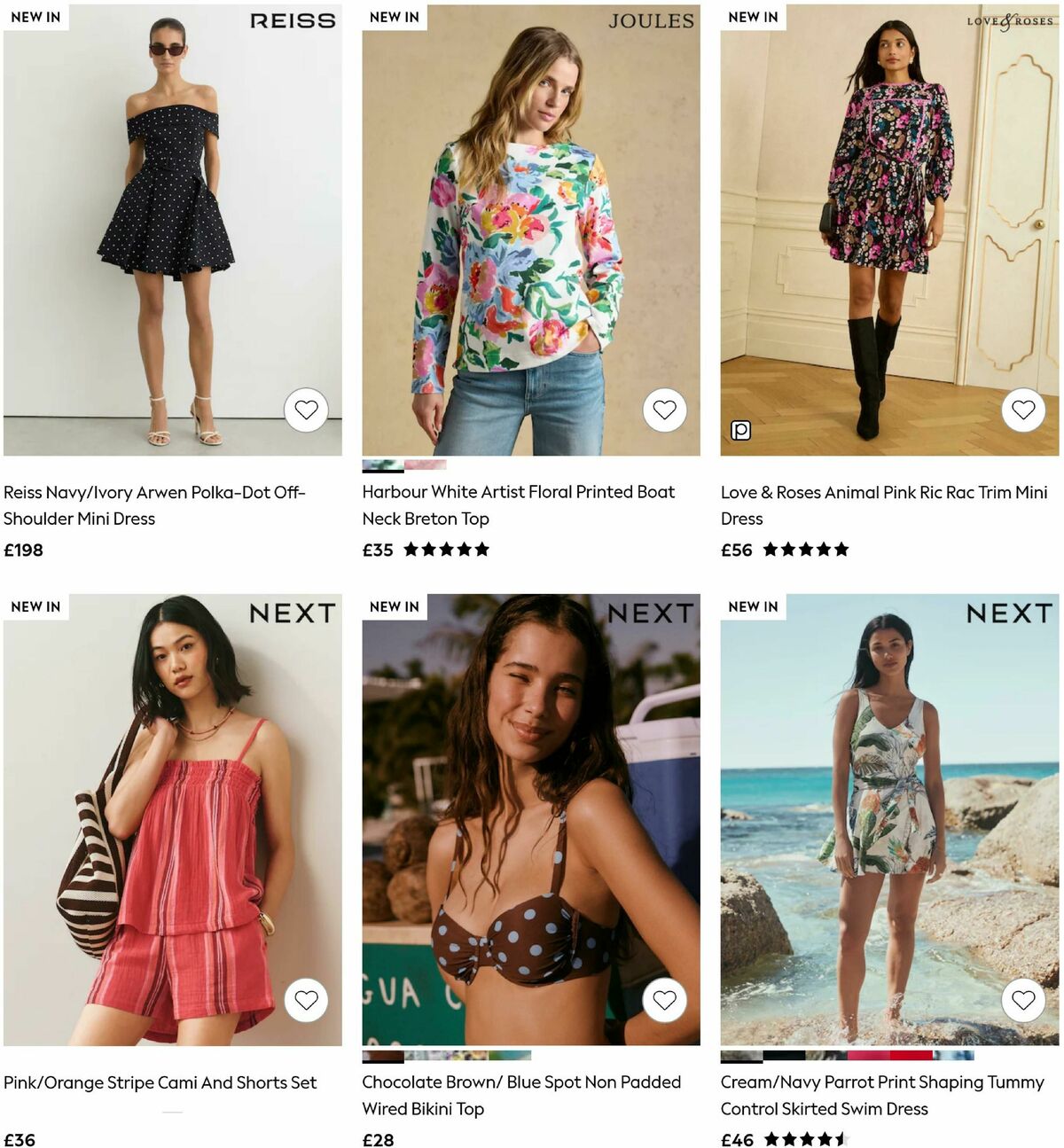Open the Harbour White Artist Floral Breton Top listing
Screen dimensions: 1064x1148
click(x=518, y=504)
